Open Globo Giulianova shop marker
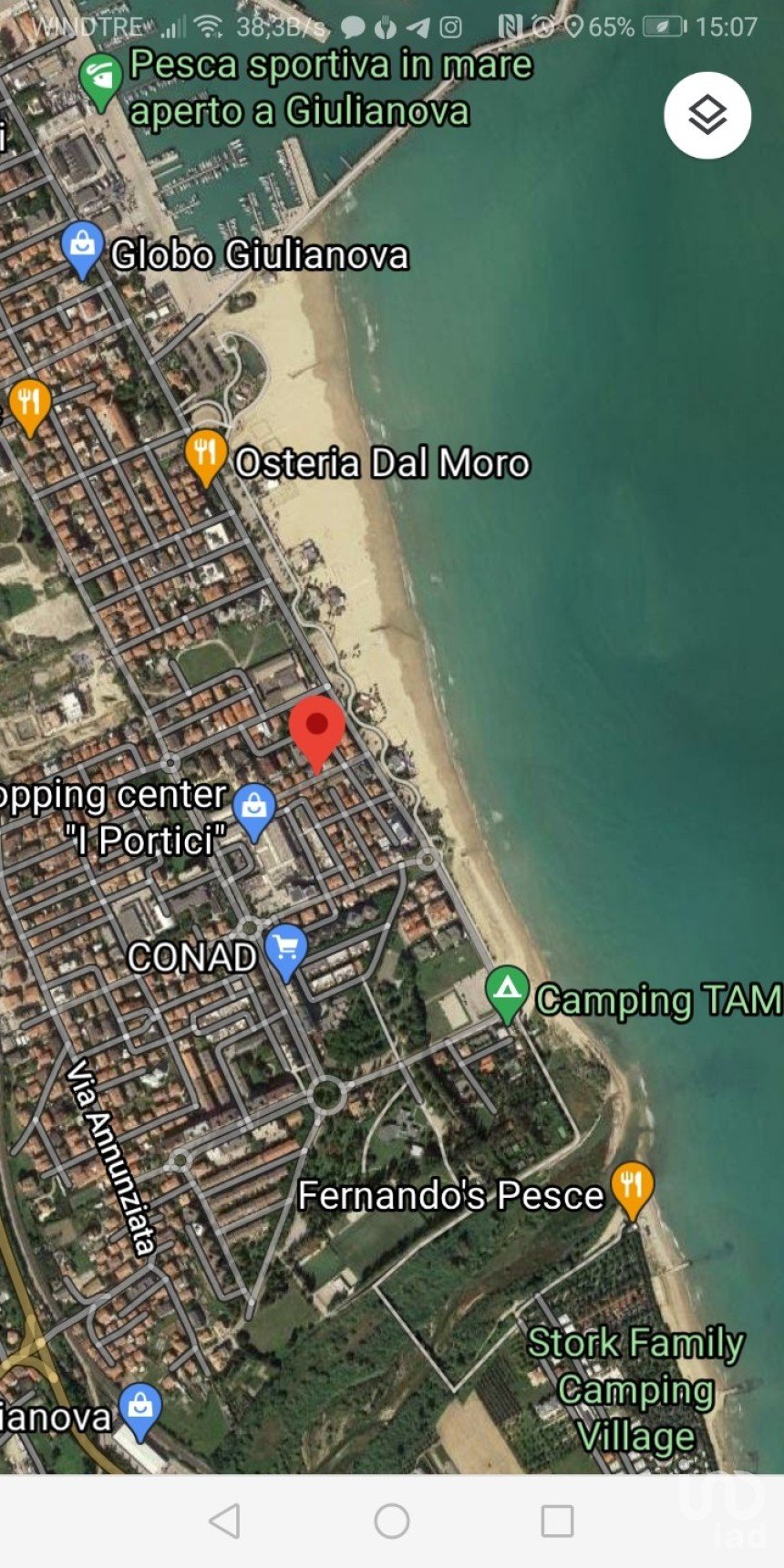 (x=82, y=248)
